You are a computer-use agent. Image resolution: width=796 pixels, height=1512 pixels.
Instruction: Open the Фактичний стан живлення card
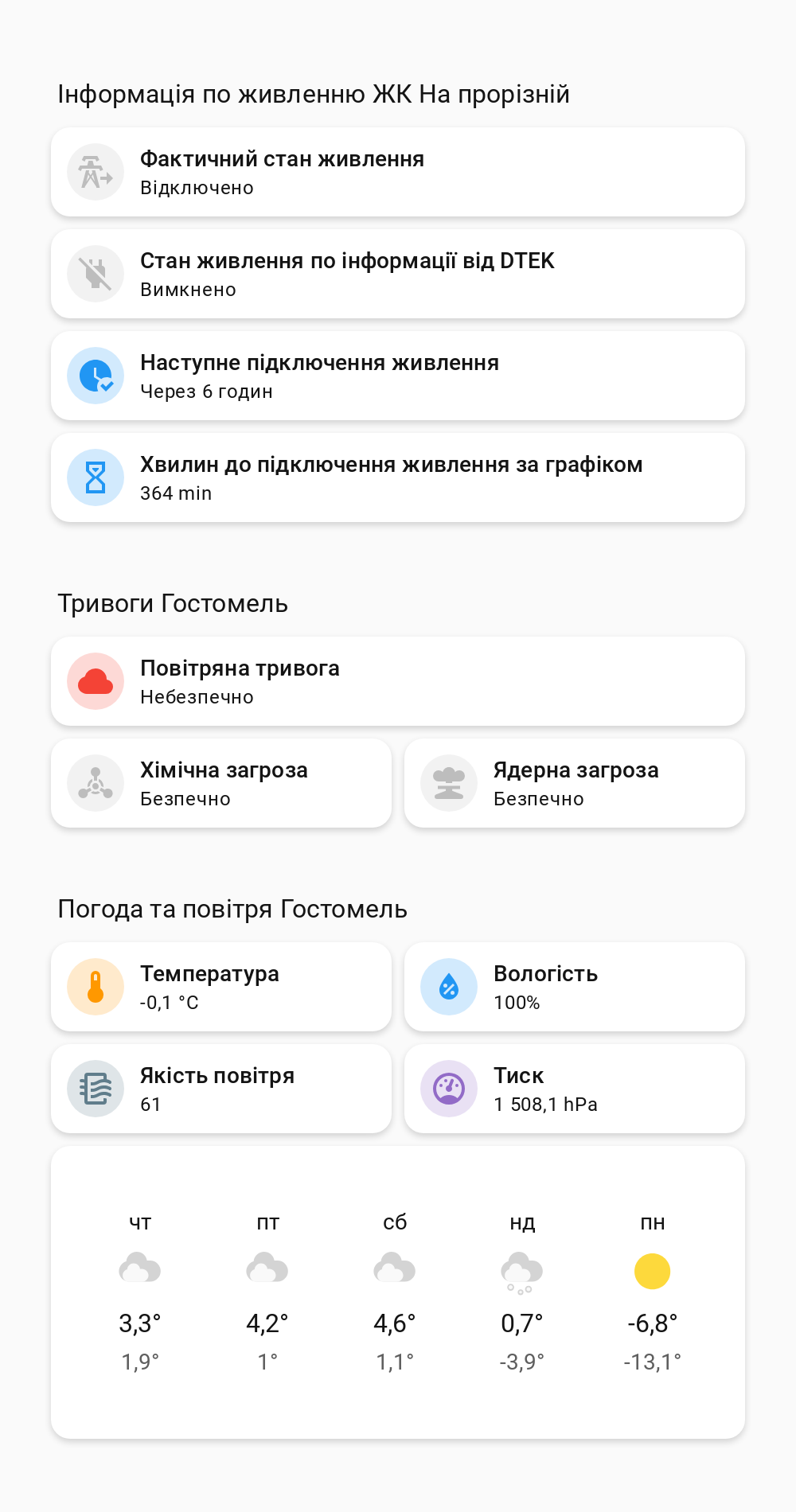(x=398, y=172)
